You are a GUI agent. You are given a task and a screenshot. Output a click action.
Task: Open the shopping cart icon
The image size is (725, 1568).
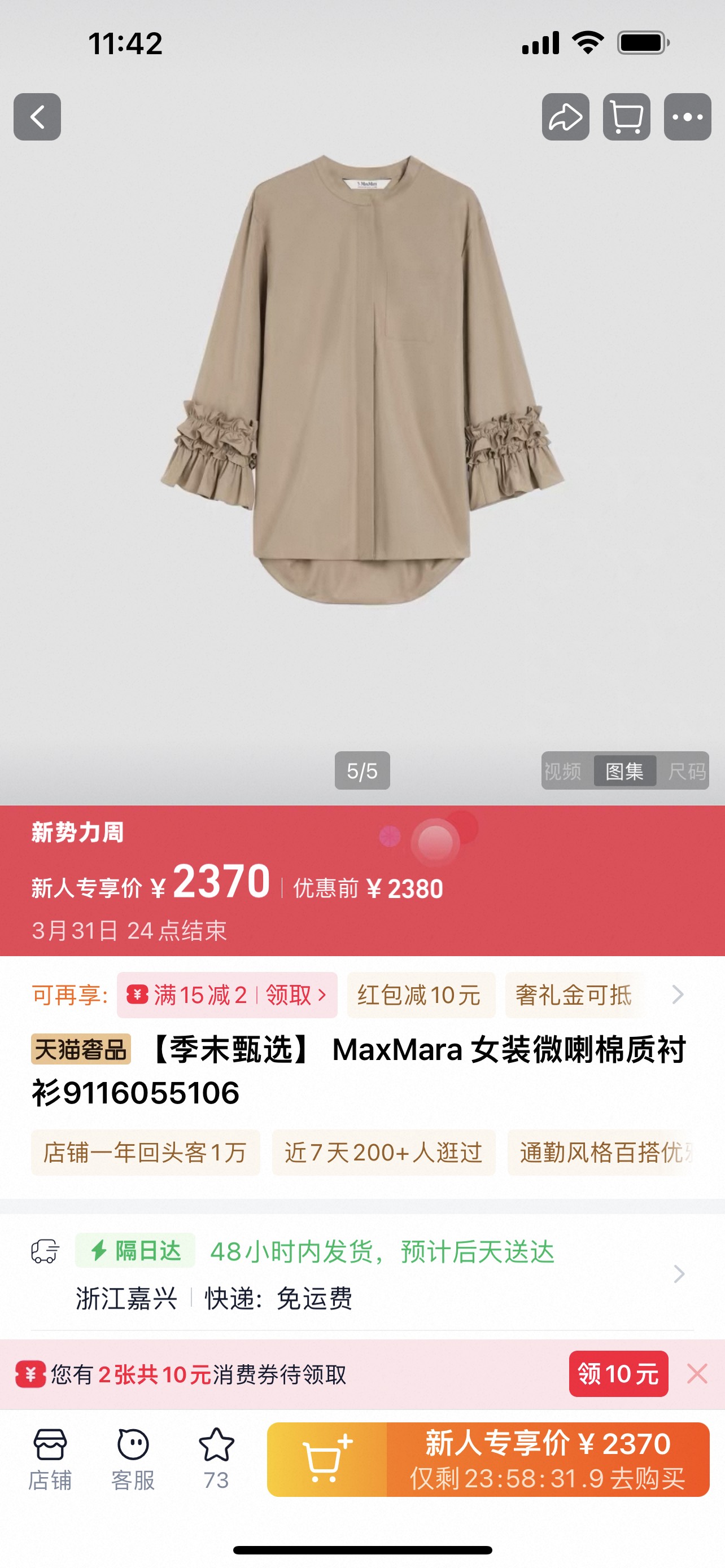pyautogui.click(x=626, y=117)
